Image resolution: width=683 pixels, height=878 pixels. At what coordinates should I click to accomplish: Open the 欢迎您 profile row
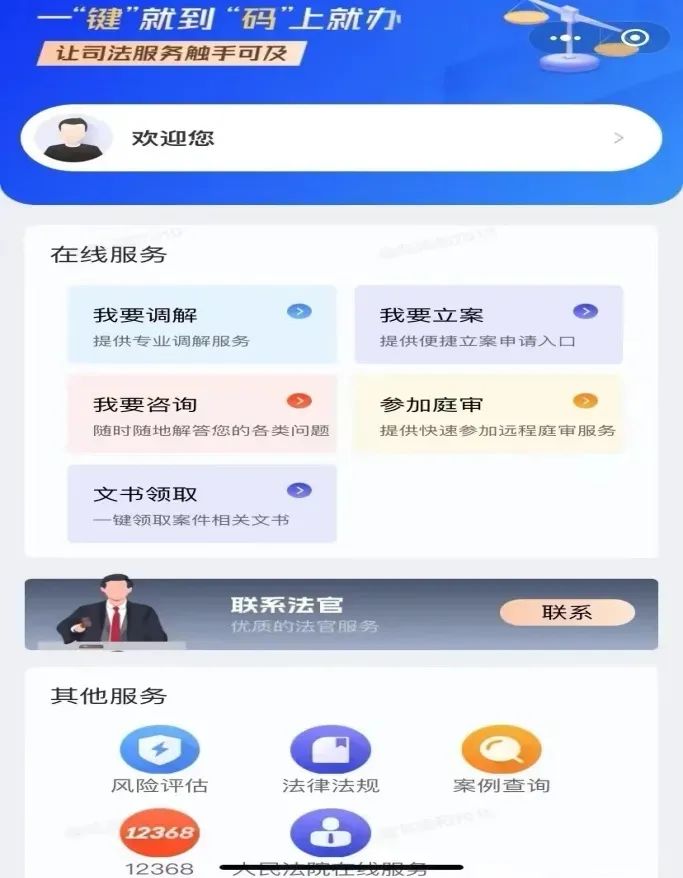point(341,138)
